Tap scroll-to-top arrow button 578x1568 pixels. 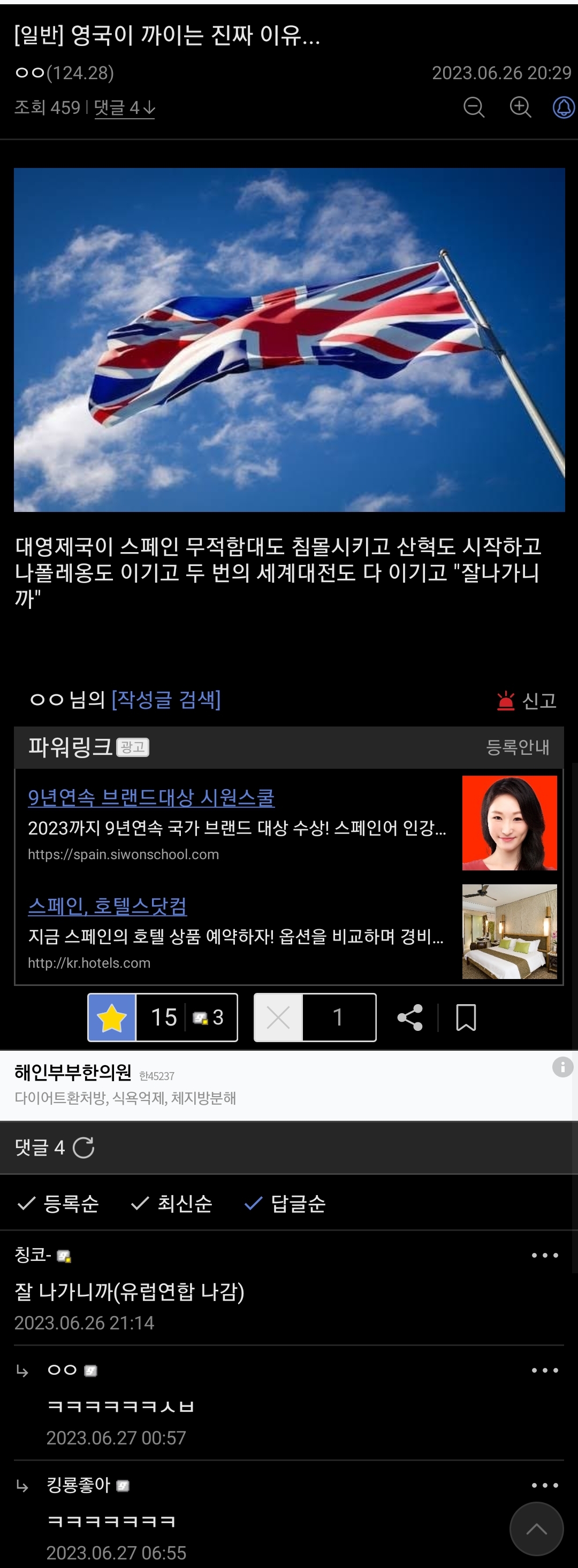[x=536, y=1528]
